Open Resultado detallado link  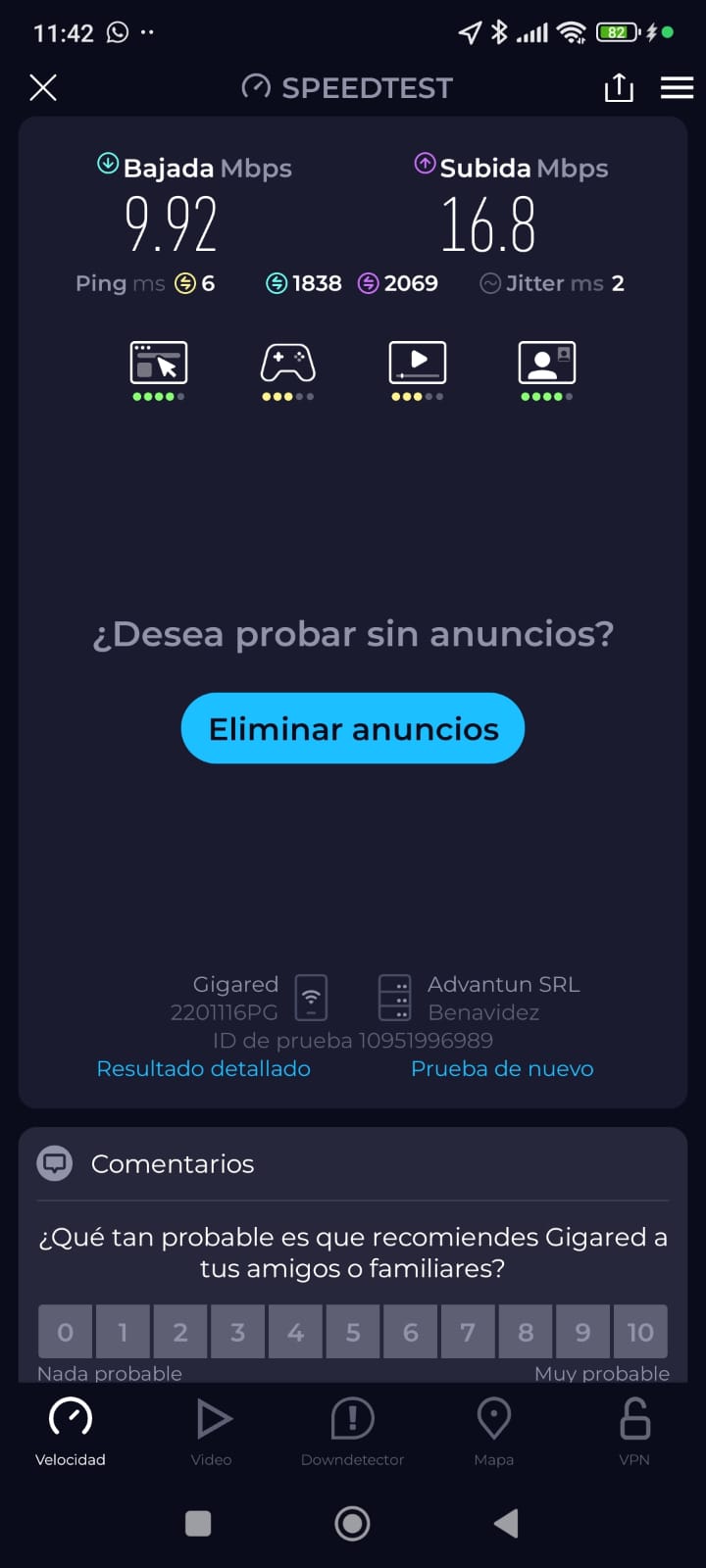click(203, 1068)
